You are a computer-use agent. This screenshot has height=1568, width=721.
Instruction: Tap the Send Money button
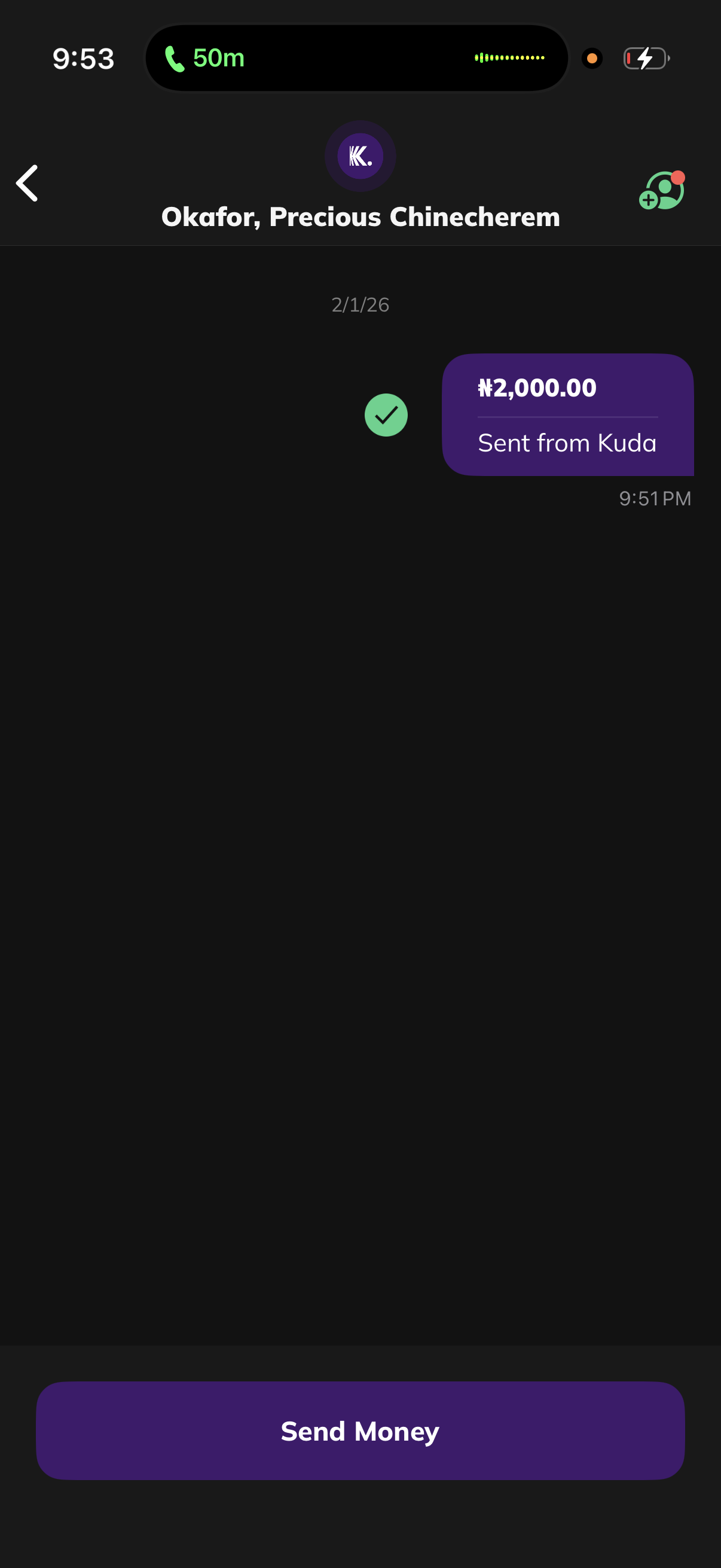pos(360,1430)
